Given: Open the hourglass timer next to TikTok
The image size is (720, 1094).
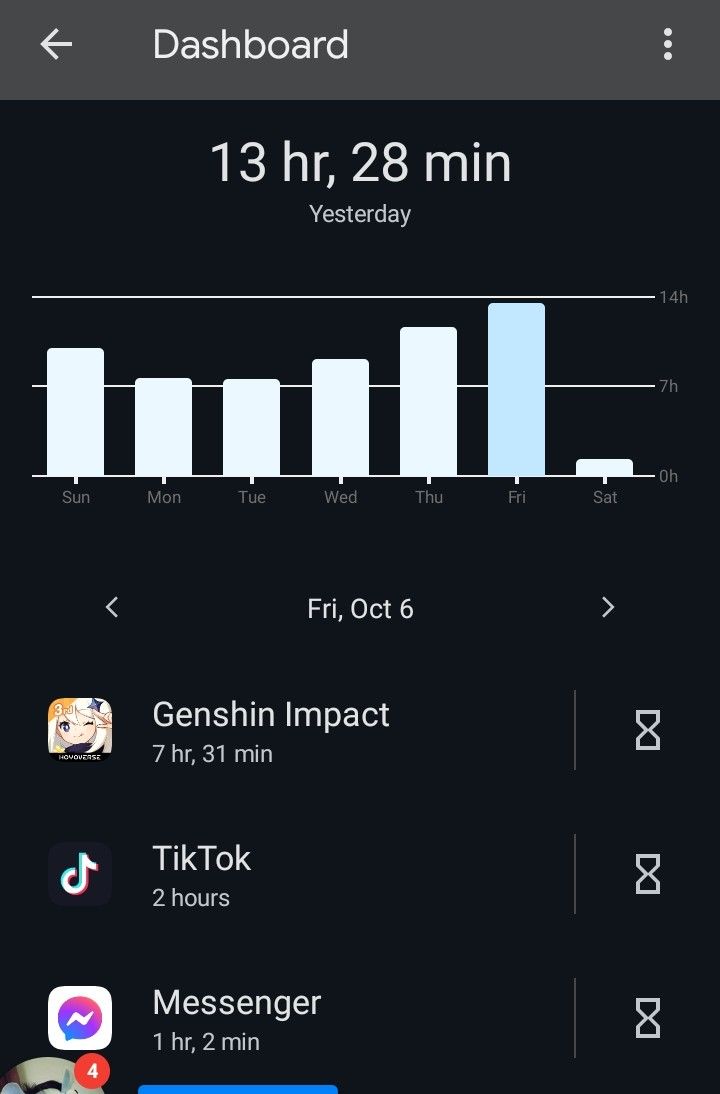Looking at the screenshot, I should [646, 873].
